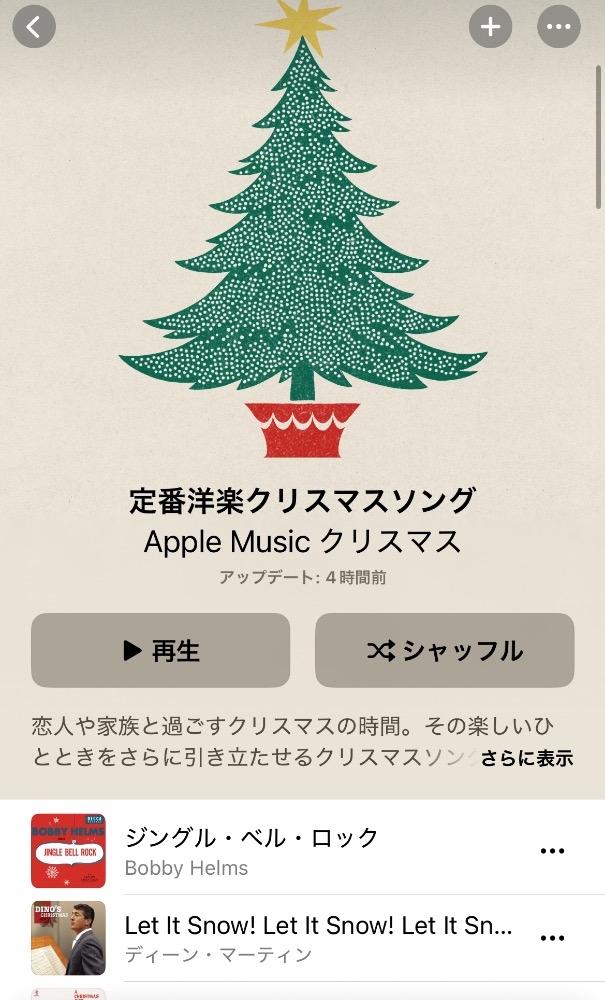Screen dimensions: 605x1000
Task: Play Let It Snow! by ディーン・マーティン
Action: (x=318, y=938)
